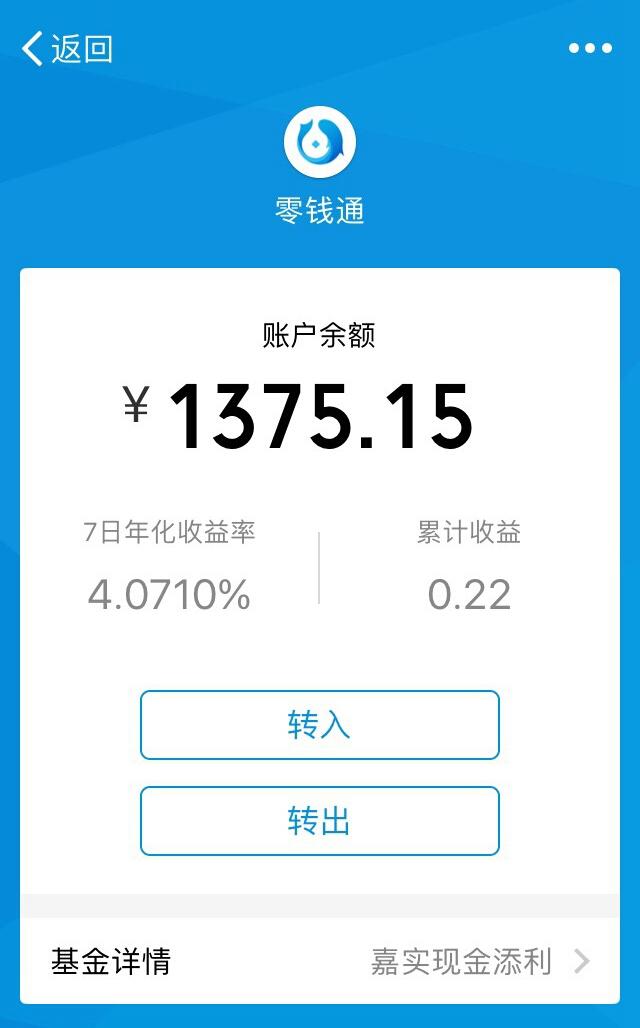The image size is (640, 1028).
Task: Tap the 转入 transfer-in button
Action: (x=320, y=725)
